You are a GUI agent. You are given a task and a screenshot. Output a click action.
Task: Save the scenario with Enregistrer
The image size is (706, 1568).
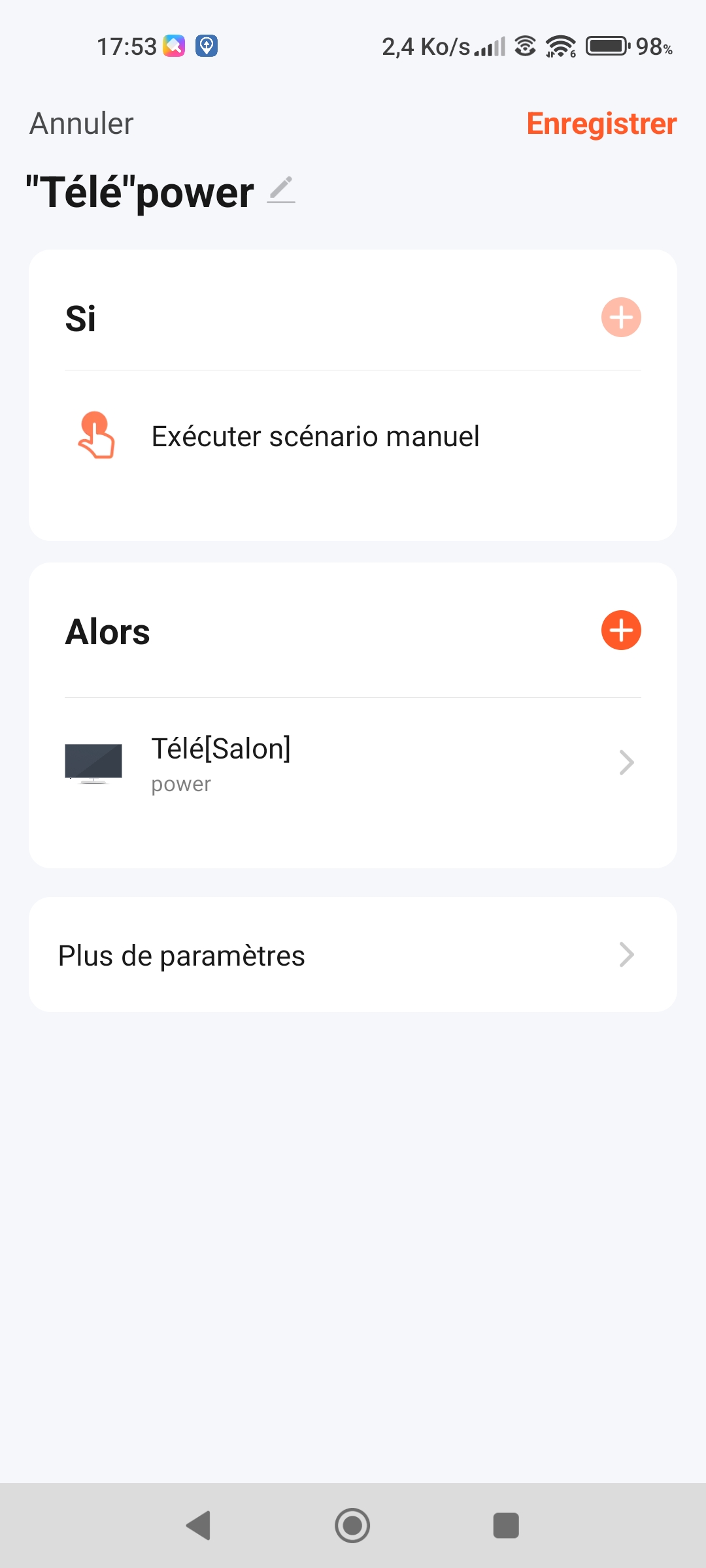click(x=601, y=123)
